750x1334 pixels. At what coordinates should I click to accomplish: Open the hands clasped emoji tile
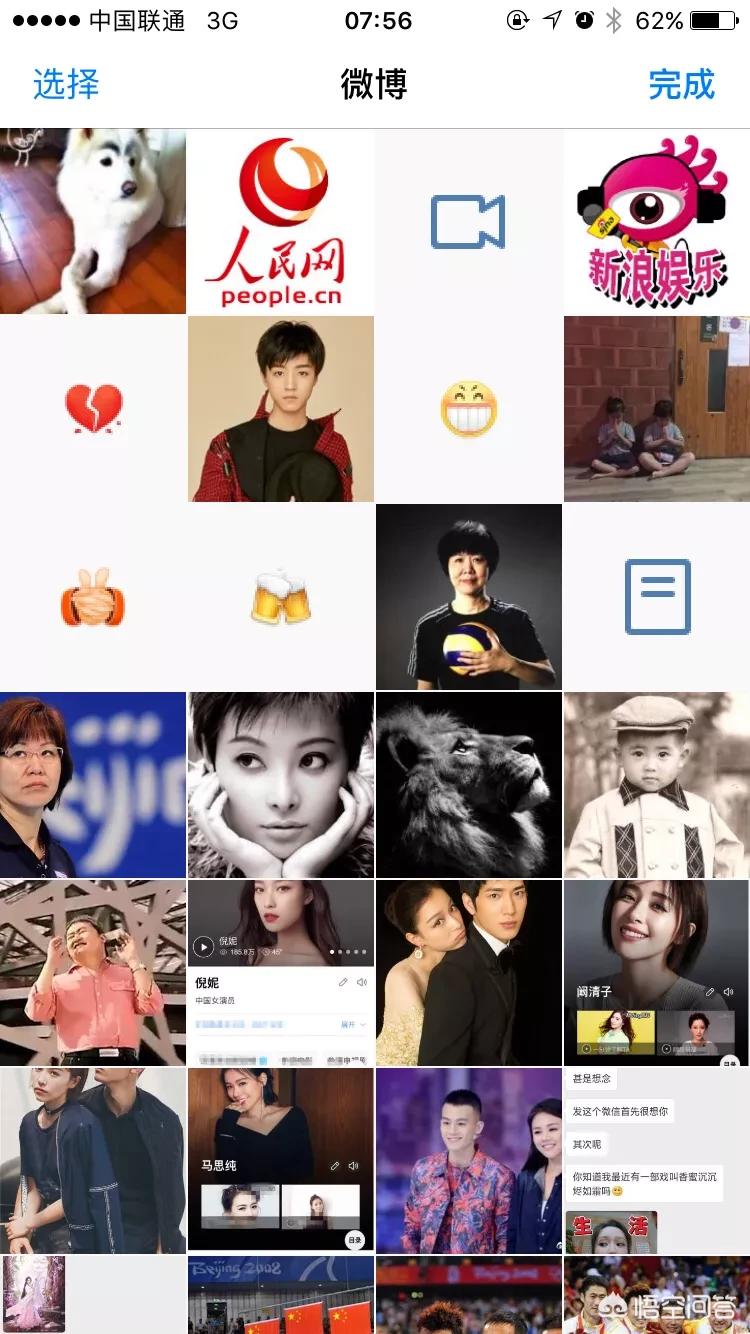coord(93,597)
